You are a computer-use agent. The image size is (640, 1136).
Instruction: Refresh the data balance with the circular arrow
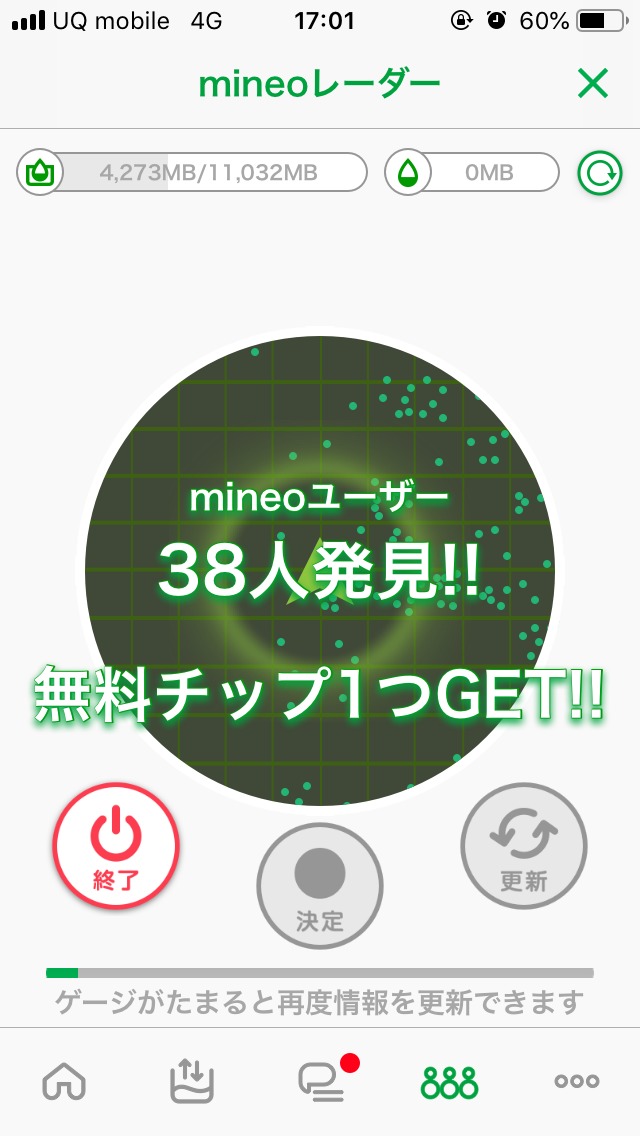pyautogui.click(x=599, y=173)
